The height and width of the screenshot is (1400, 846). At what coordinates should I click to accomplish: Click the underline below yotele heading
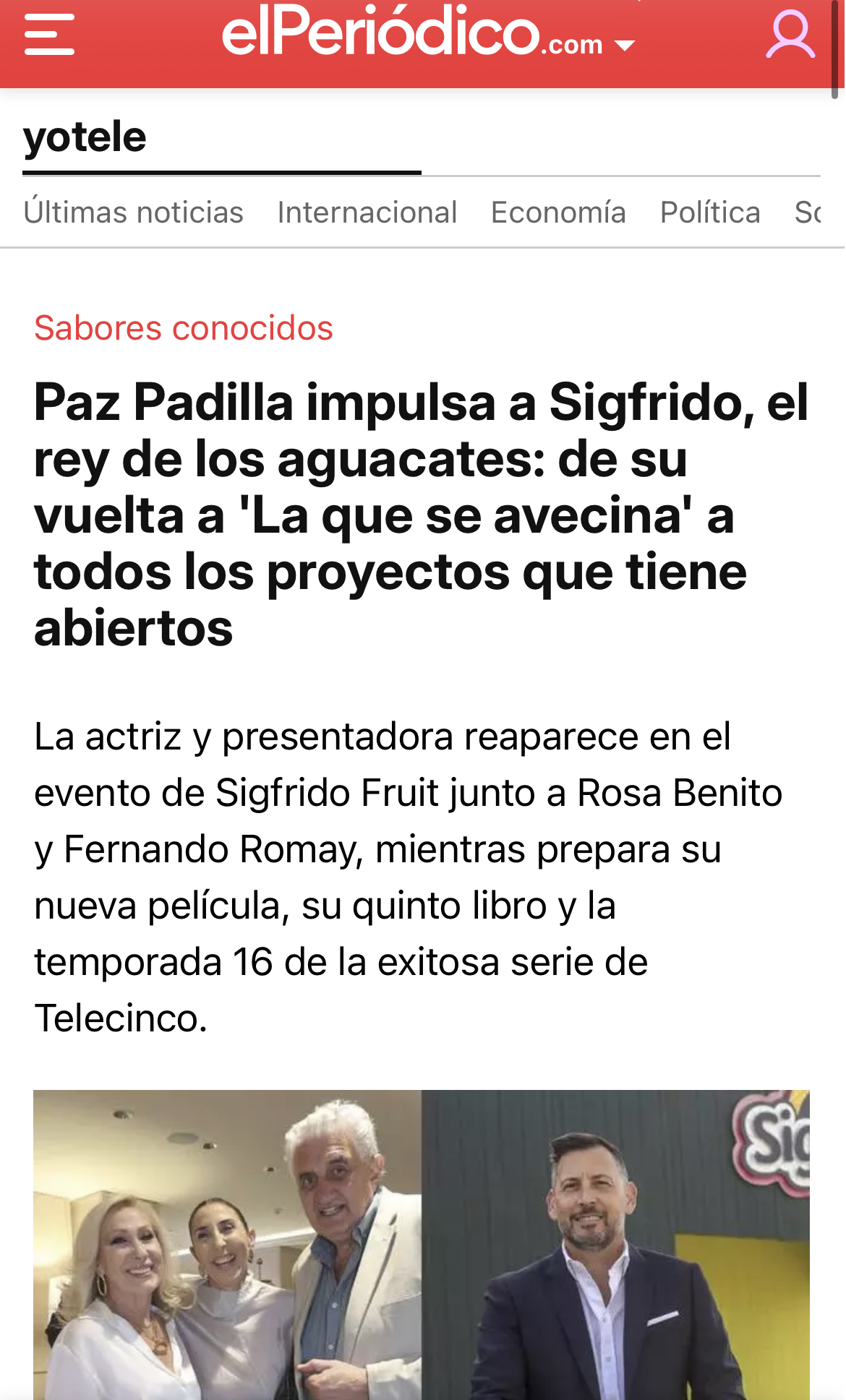[x=221, y=171]
